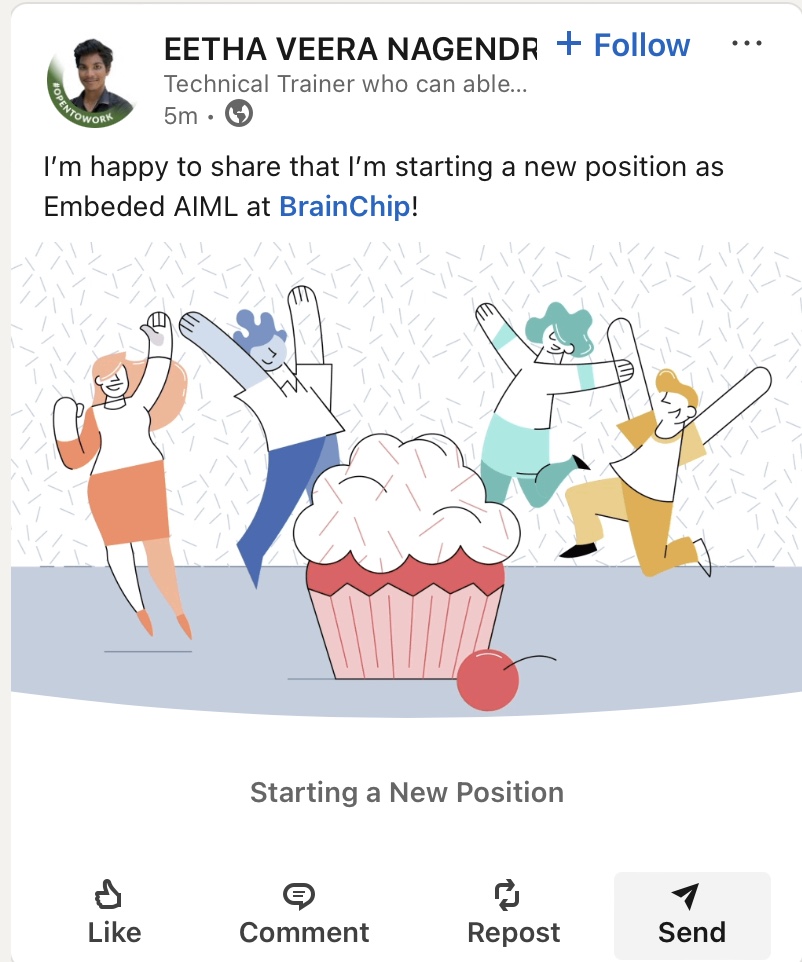
Task: View Eetha Veera Nagendra's profile name
Action: tap(350, 48)
